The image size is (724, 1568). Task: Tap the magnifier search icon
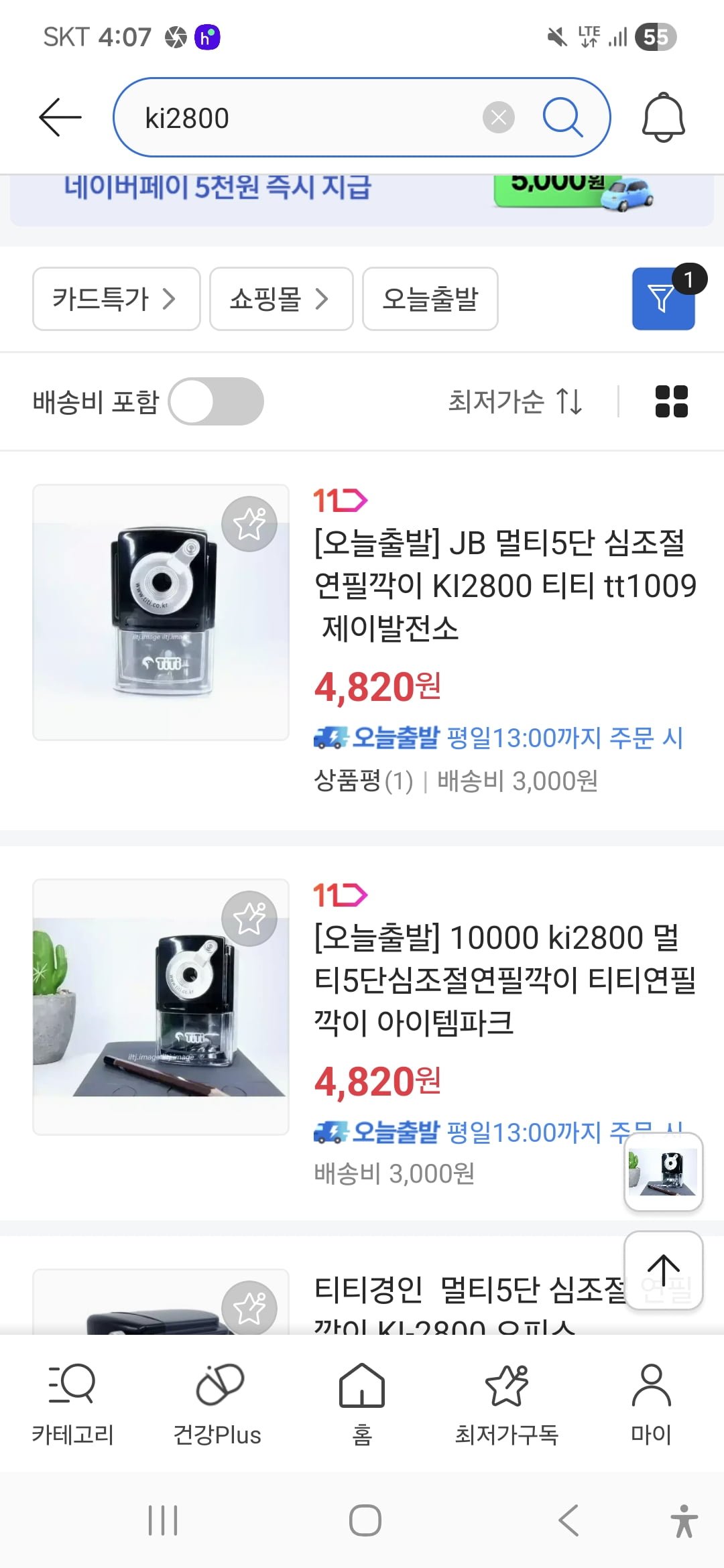tap(562, 118)
